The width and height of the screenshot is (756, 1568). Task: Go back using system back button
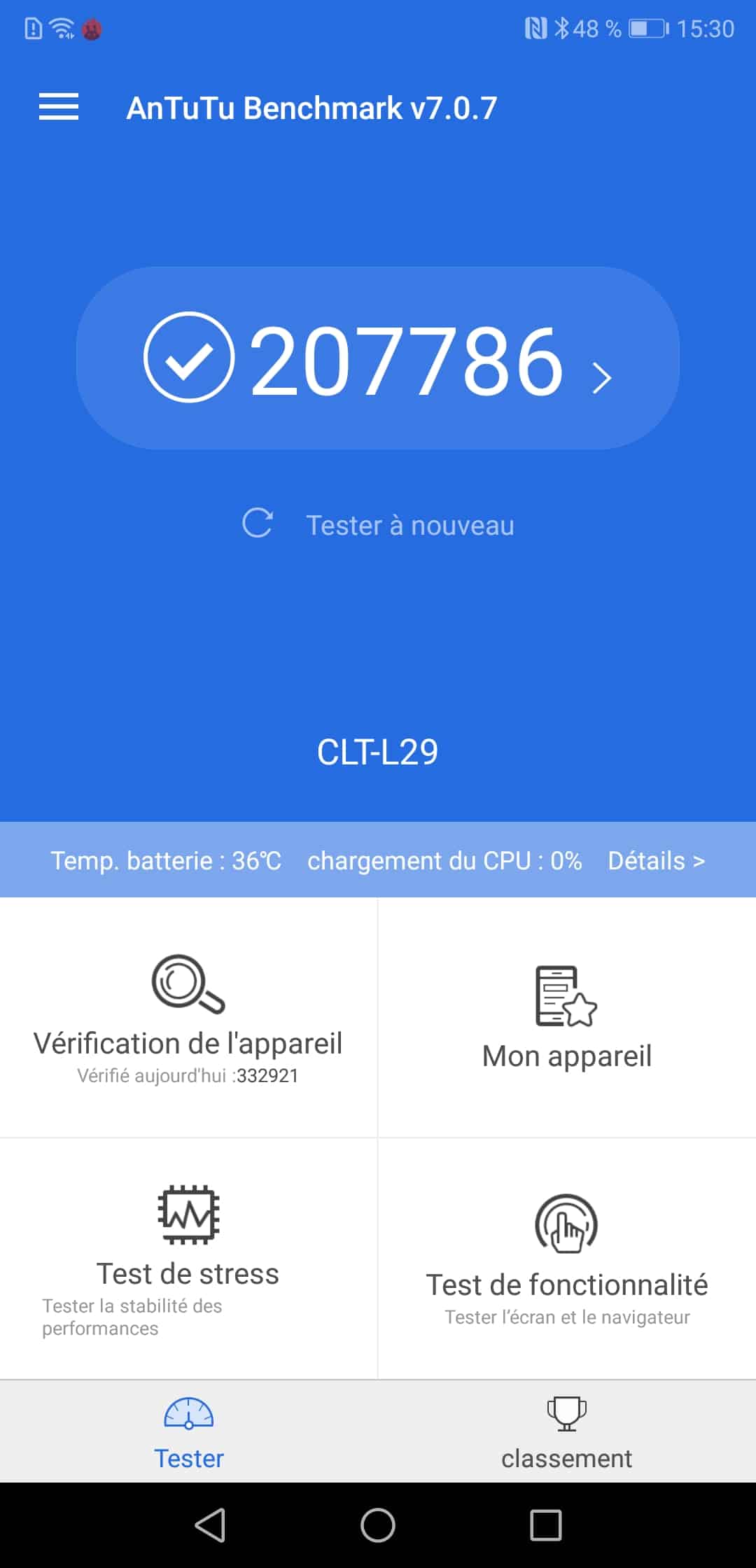coord(210,1525)
